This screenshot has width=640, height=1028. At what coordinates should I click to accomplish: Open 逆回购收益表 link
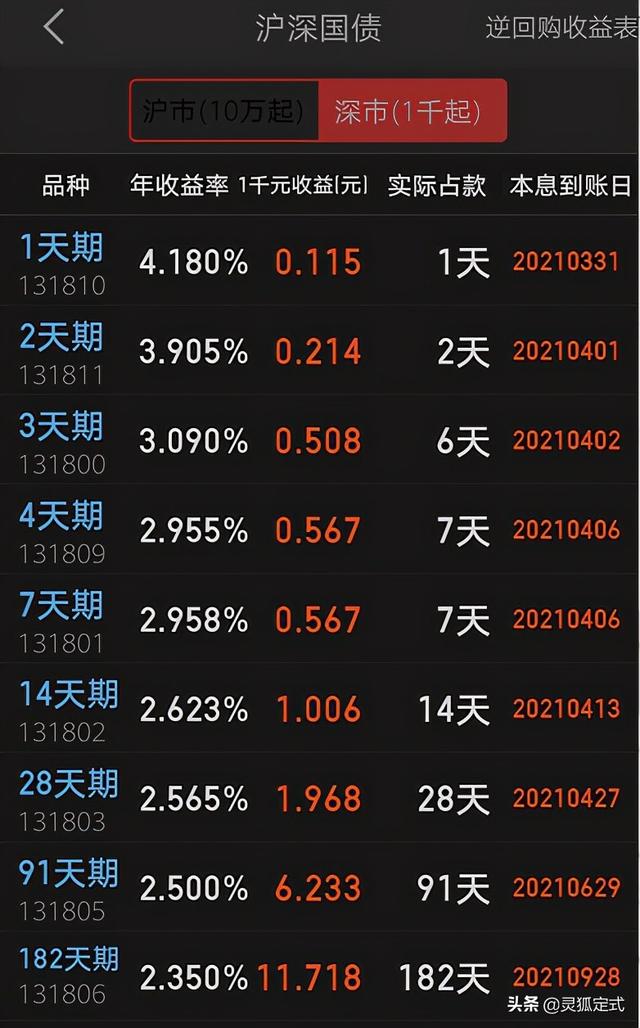[x=562, y=28]
